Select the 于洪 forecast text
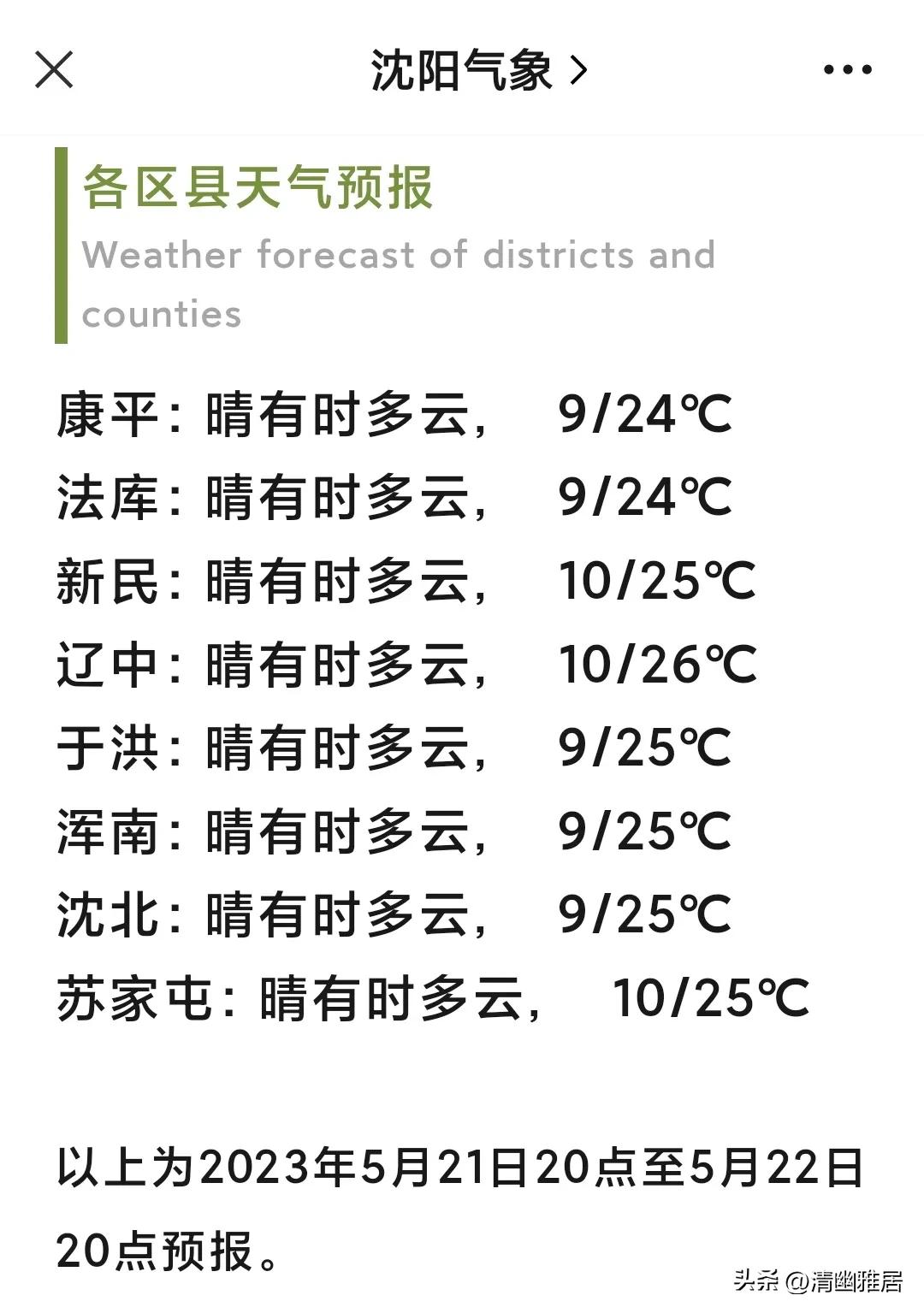This screenshot has height=1313, width=924. click(274, 748)
